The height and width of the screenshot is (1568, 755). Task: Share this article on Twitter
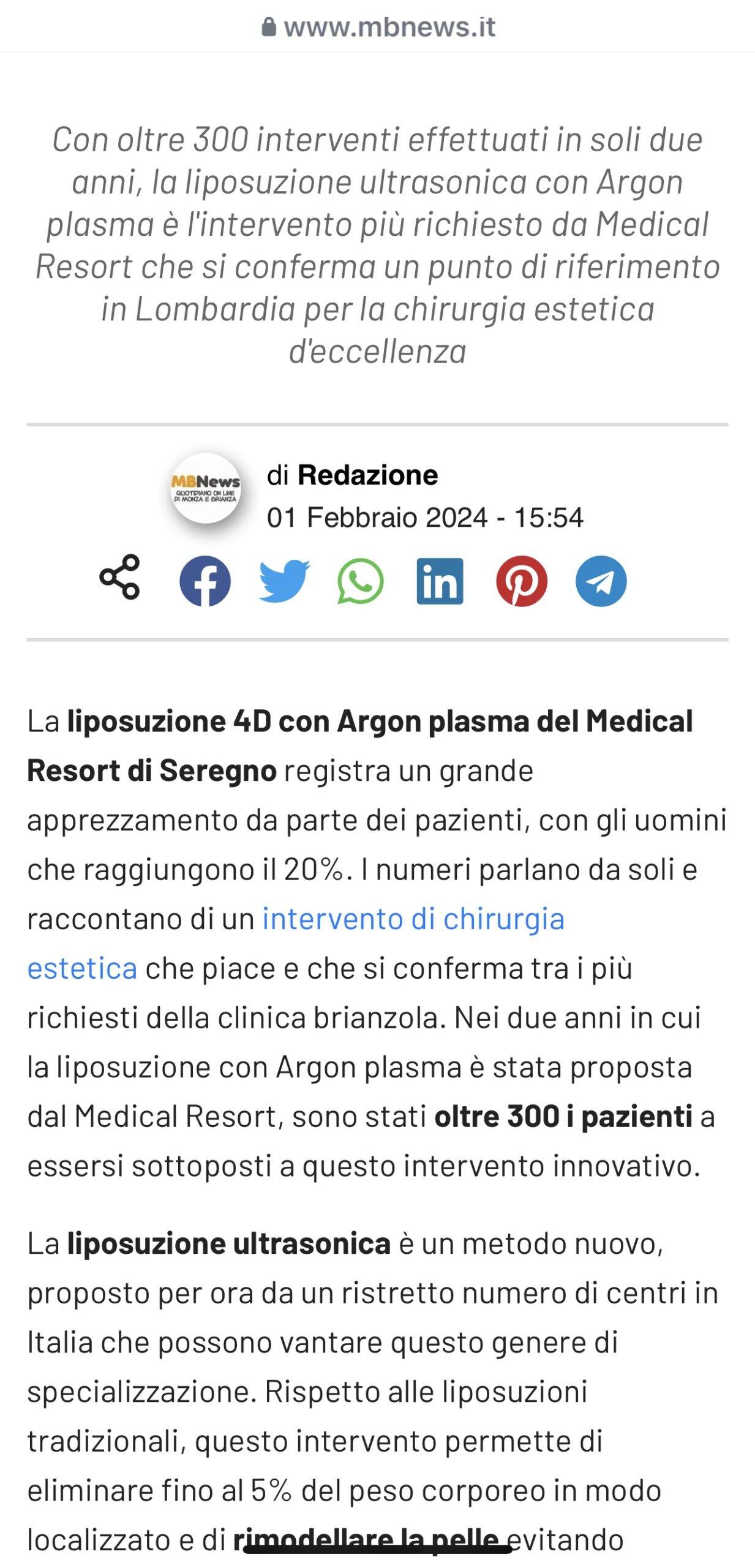pyautogui.click(x=284, y=581)
